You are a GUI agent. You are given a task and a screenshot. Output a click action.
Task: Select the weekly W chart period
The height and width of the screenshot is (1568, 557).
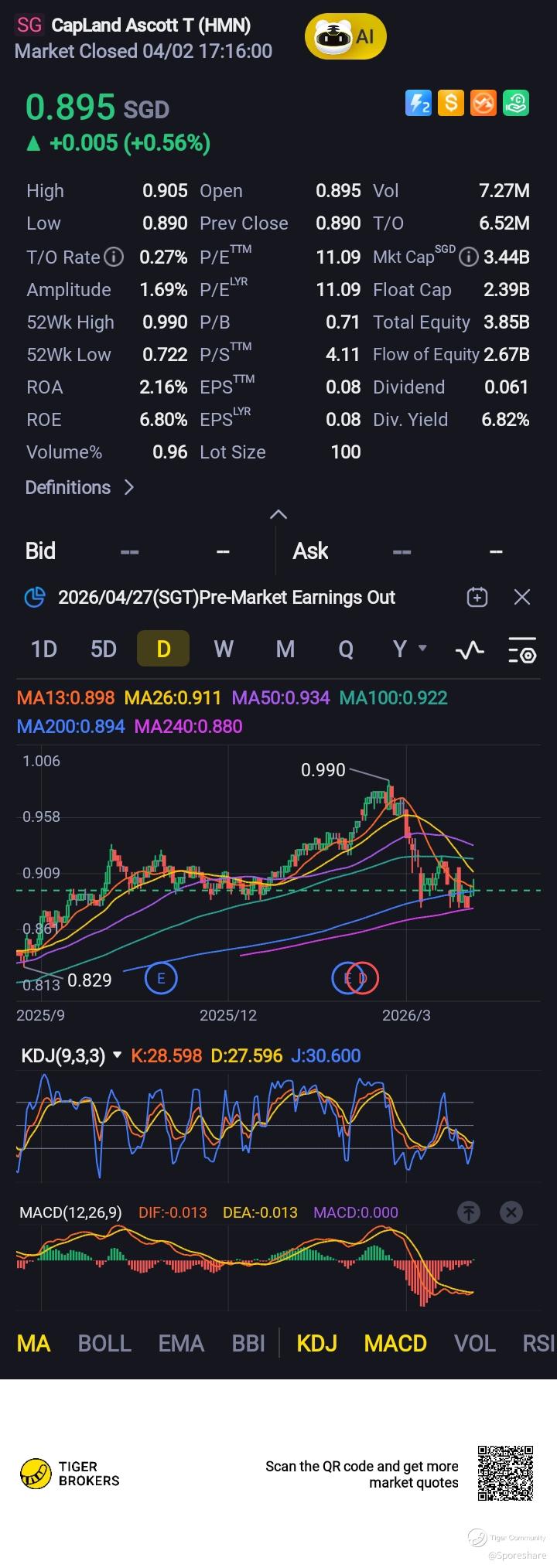click(224, 649)
